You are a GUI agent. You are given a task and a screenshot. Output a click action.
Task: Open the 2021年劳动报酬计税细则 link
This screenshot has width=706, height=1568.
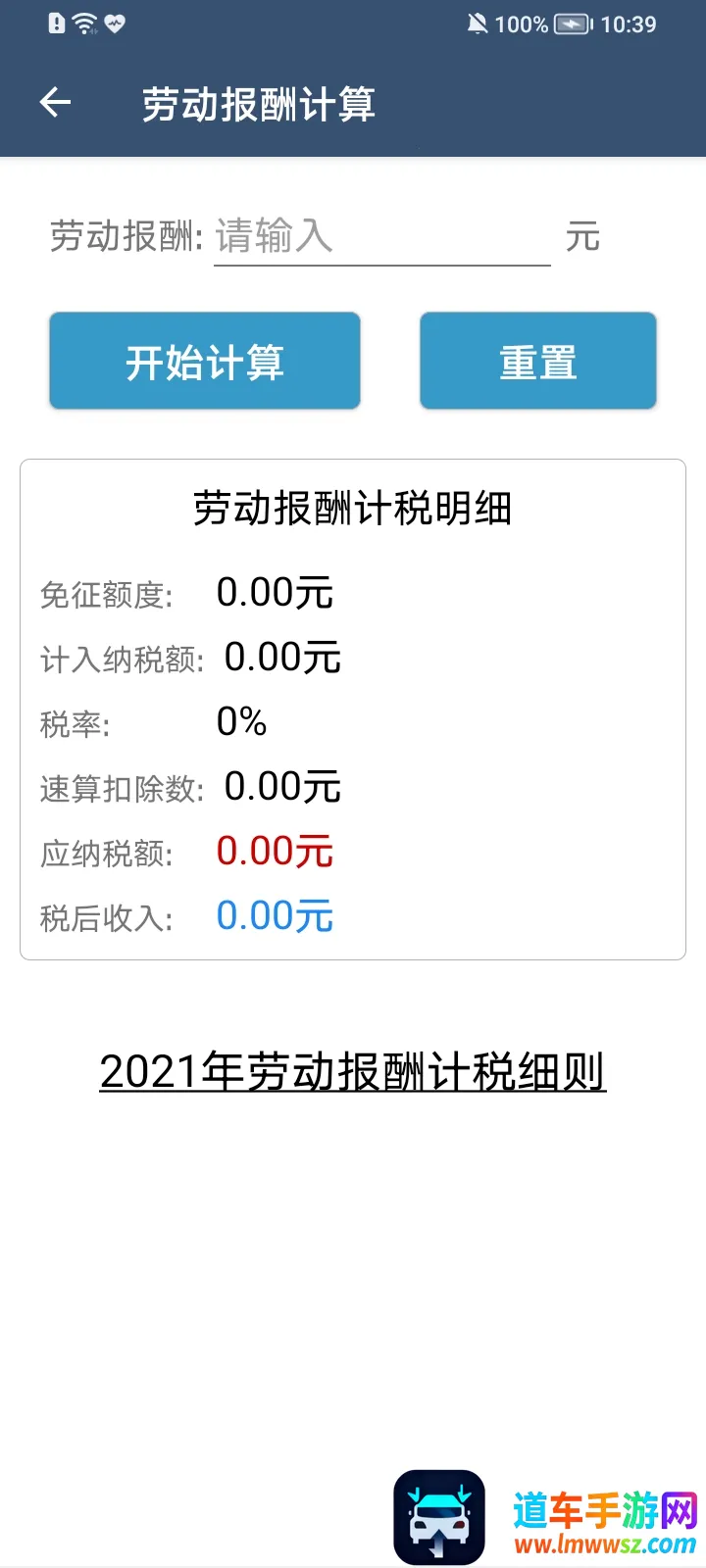353,1072
